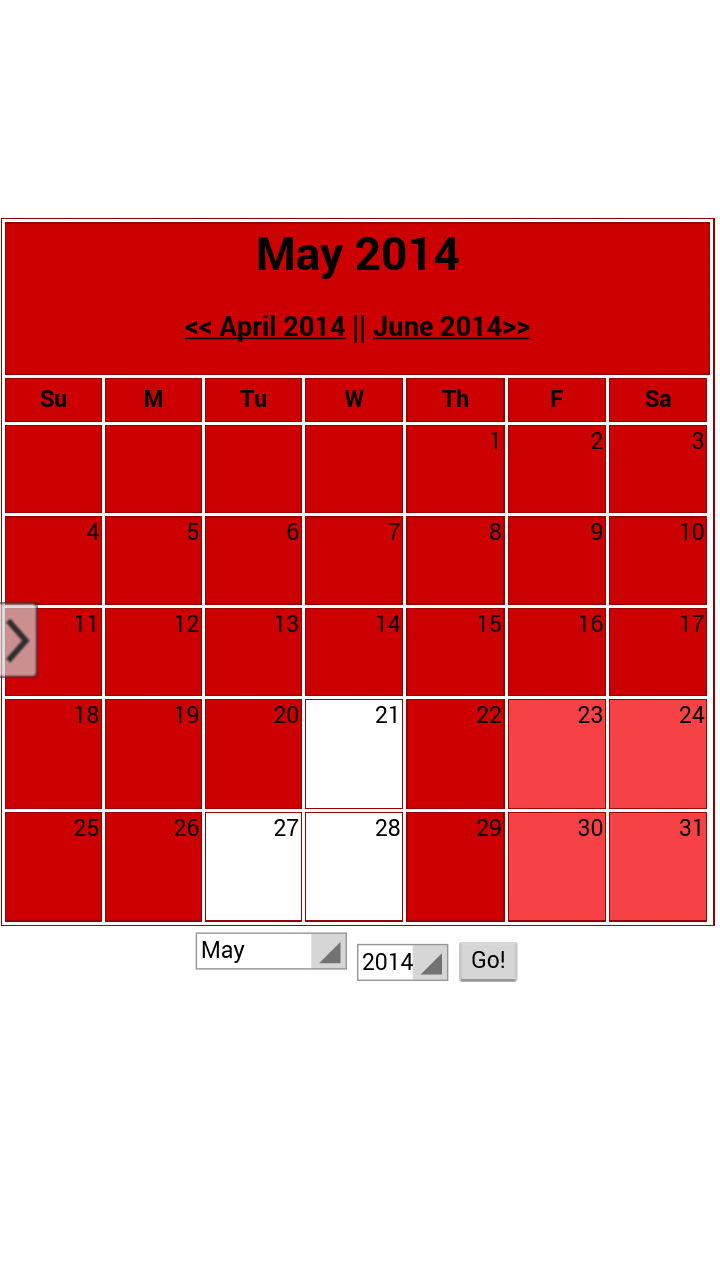Pick May 23 on the calendar
This screenshot has width=720, height=1280.
(x=557, y=754)
